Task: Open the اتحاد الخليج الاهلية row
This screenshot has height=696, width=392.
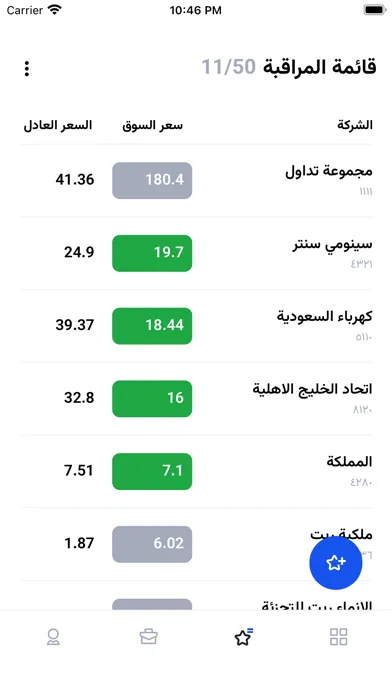Action: [x=196, y=399]
